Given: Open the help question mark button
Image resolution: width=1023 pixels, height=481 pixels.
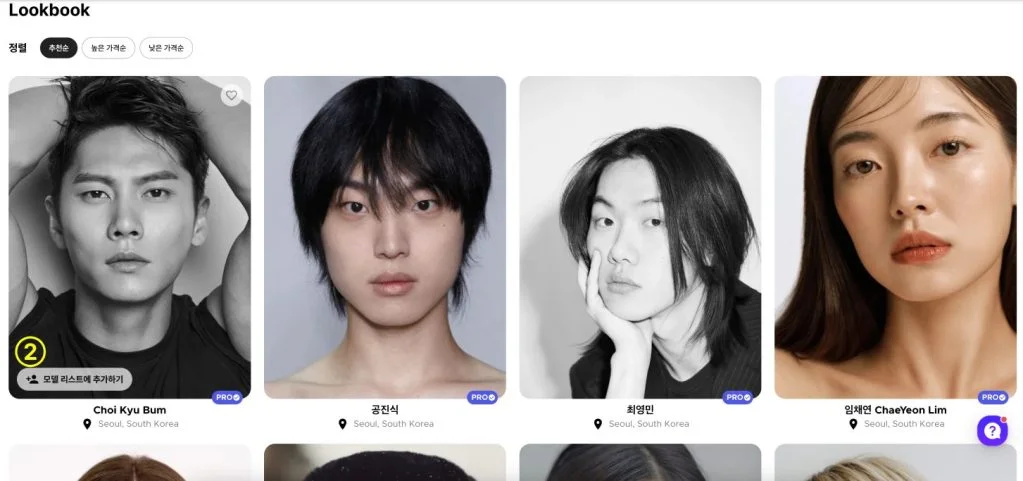Looking at the screenshot, I should (x=991, y=431).
